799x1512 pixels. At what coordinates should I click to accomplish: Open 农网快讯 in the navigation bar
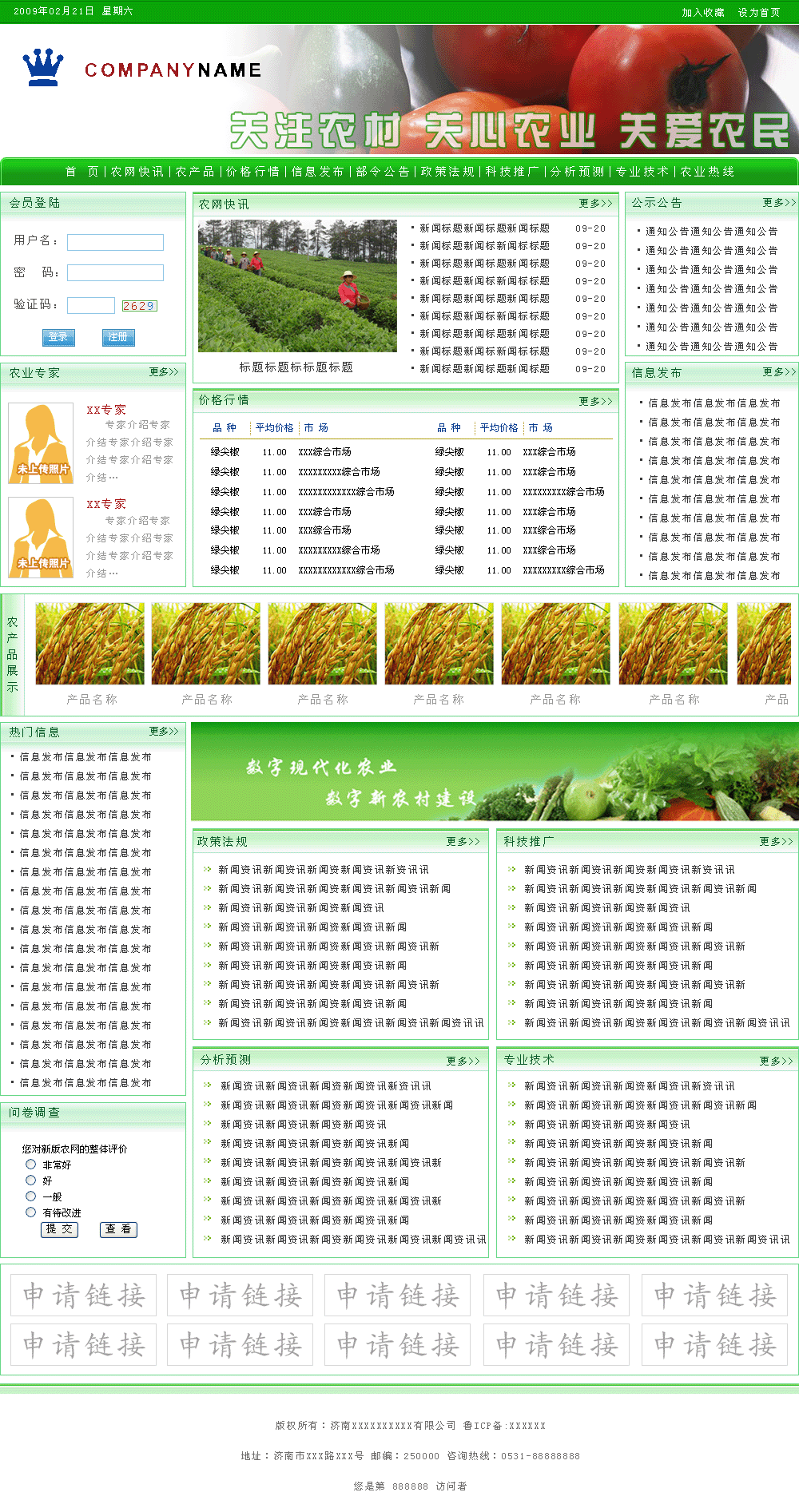point(137,172)
